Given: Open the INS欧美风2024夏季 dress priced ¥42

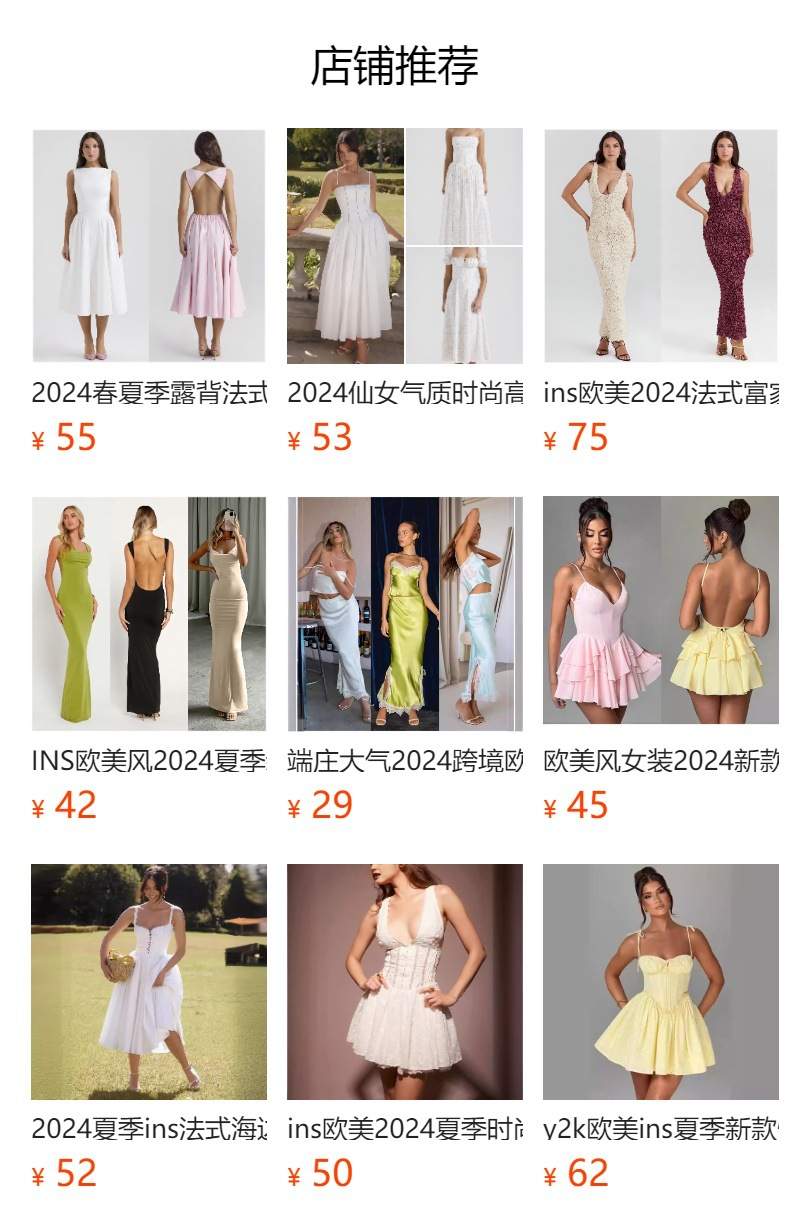Looking at the screenshot, I should [149, 613].
